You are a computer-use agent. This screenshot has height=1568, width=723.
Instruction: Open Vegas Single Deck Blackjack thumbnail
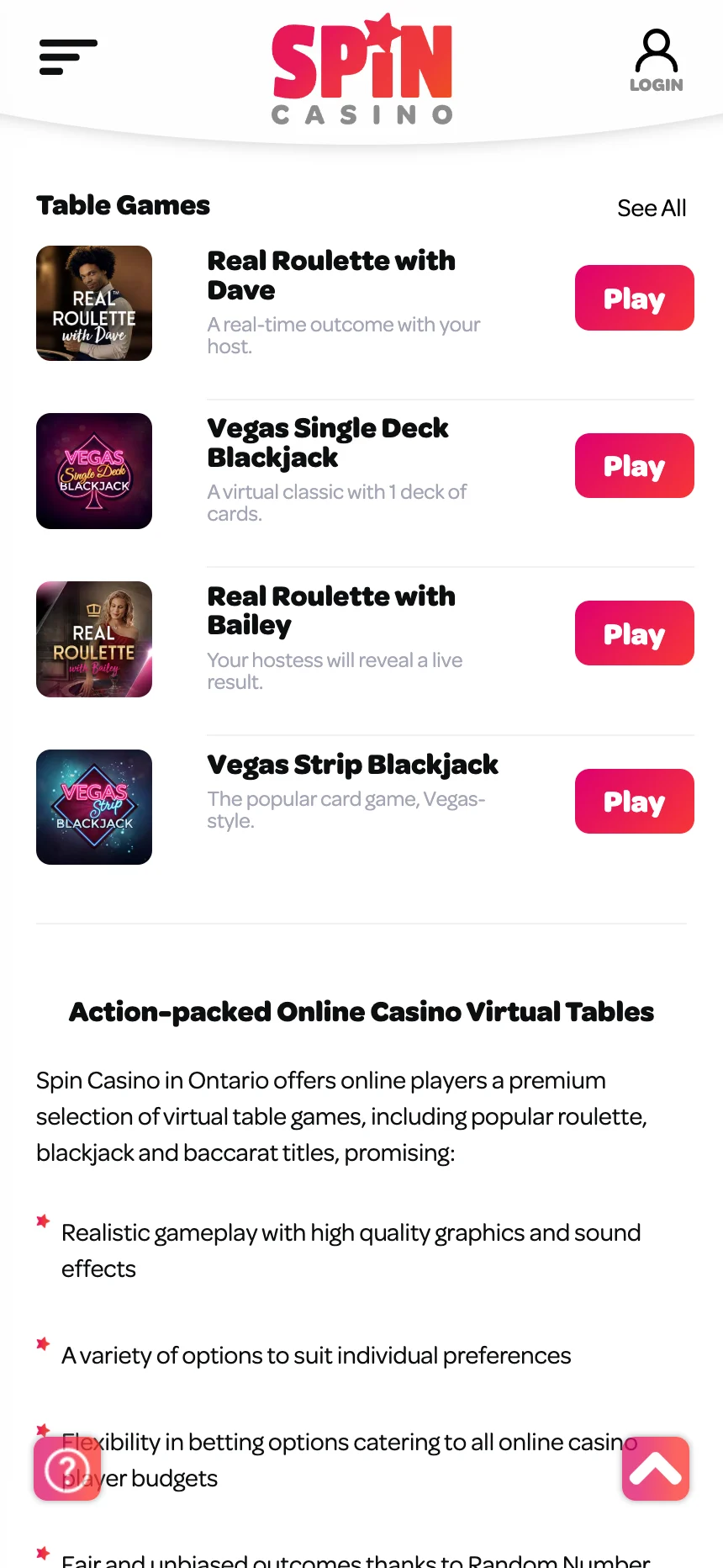94,471
